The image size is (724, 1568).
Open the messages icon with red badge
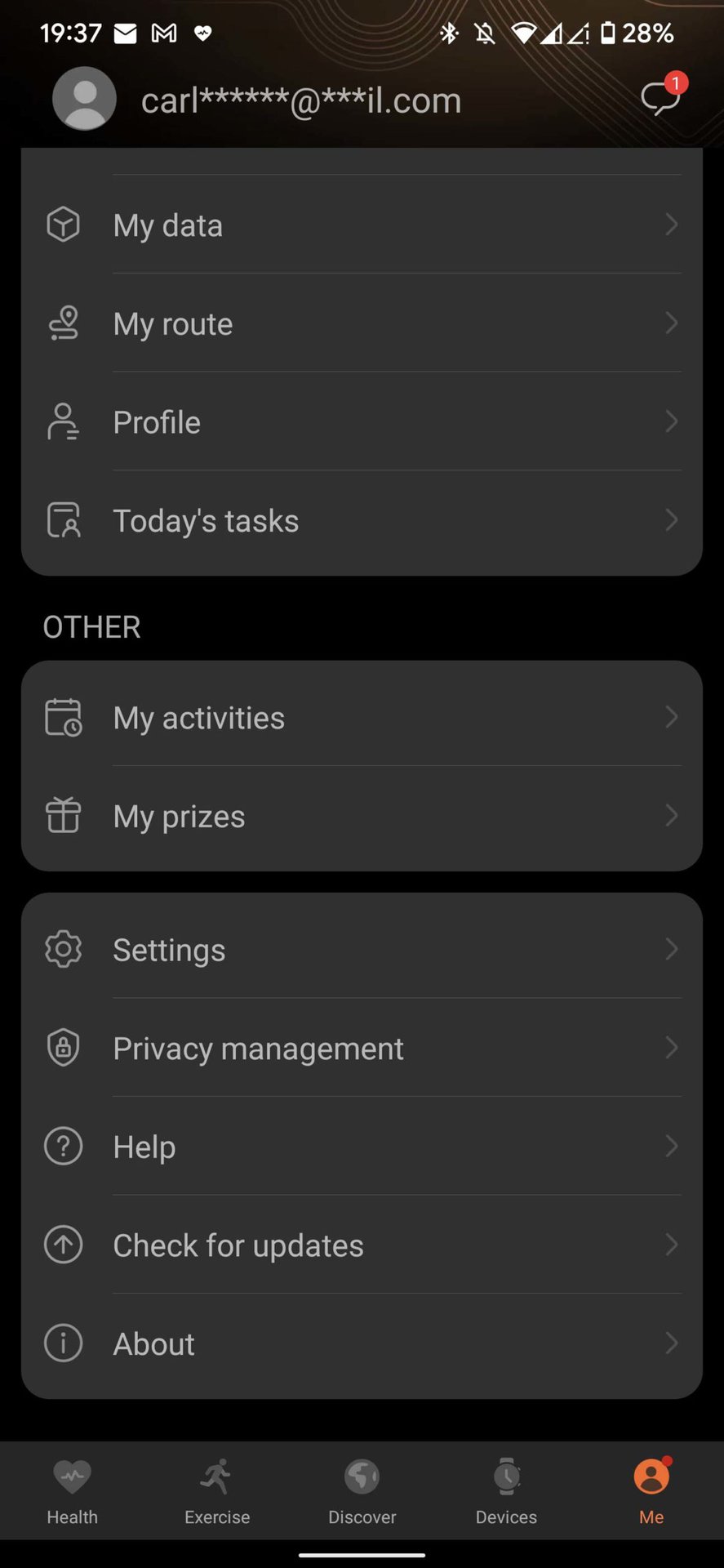click(x=660, y=99)
